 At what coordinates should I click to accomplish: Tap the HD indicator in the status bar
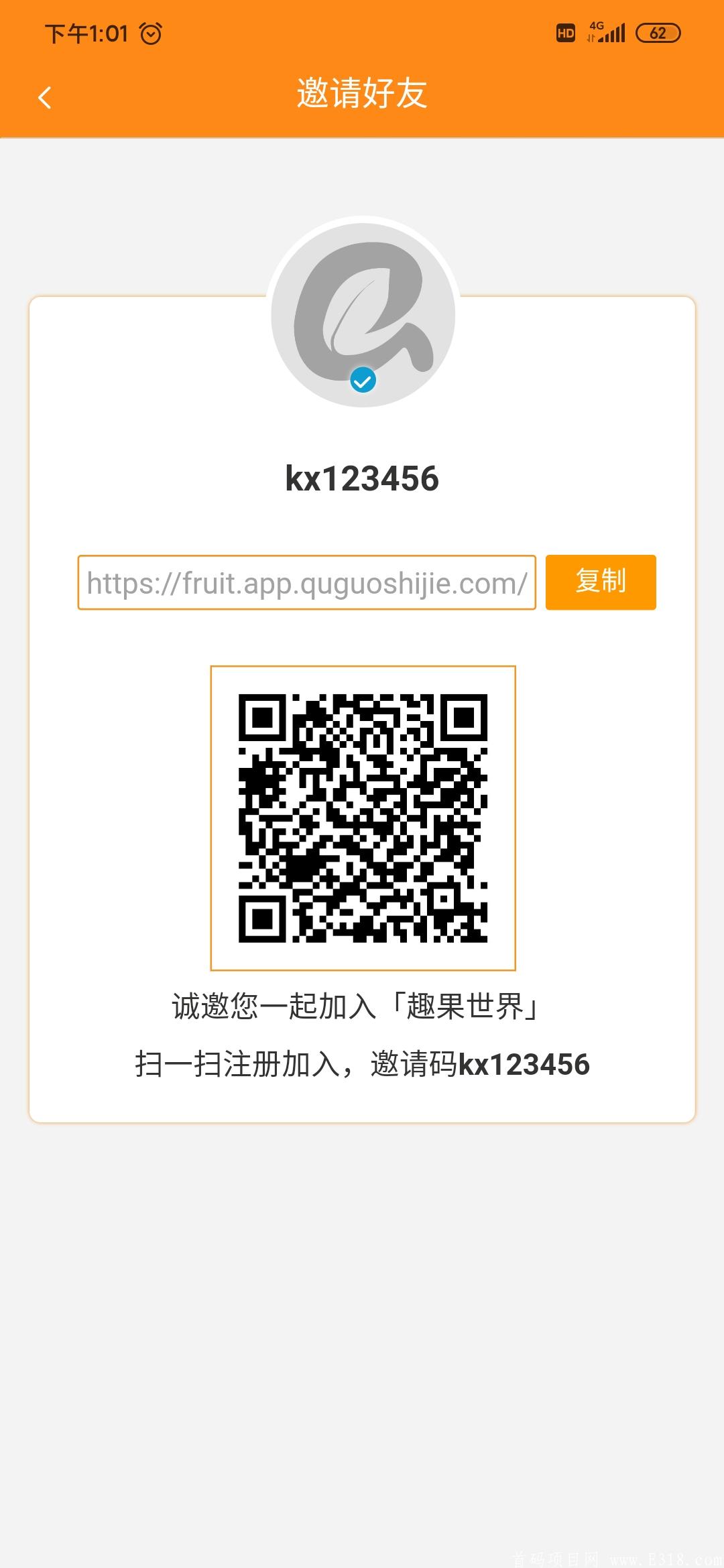(x=565, y=32)
